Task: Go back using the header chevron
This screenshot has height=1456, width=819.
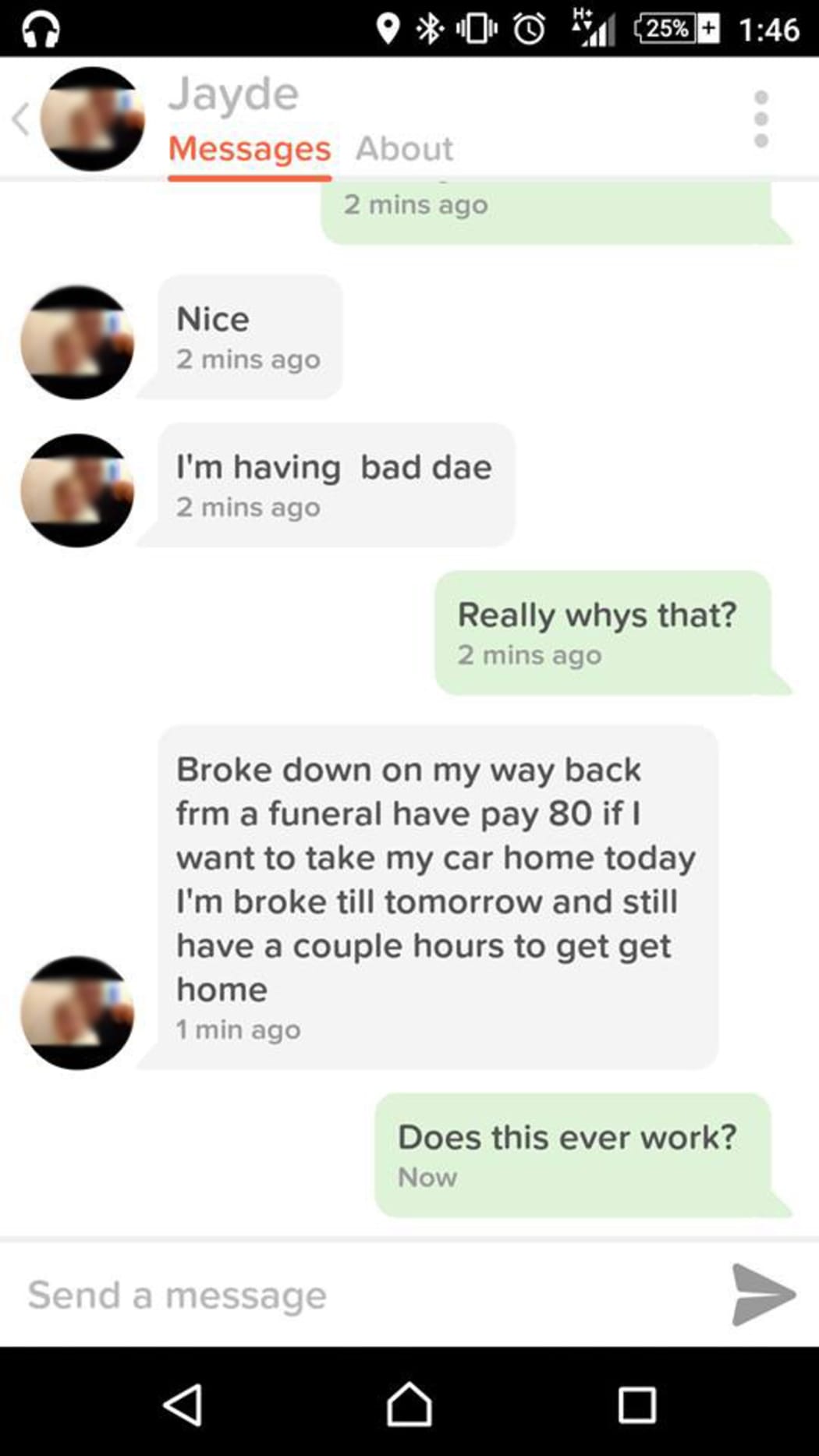Action: point(21,119)
